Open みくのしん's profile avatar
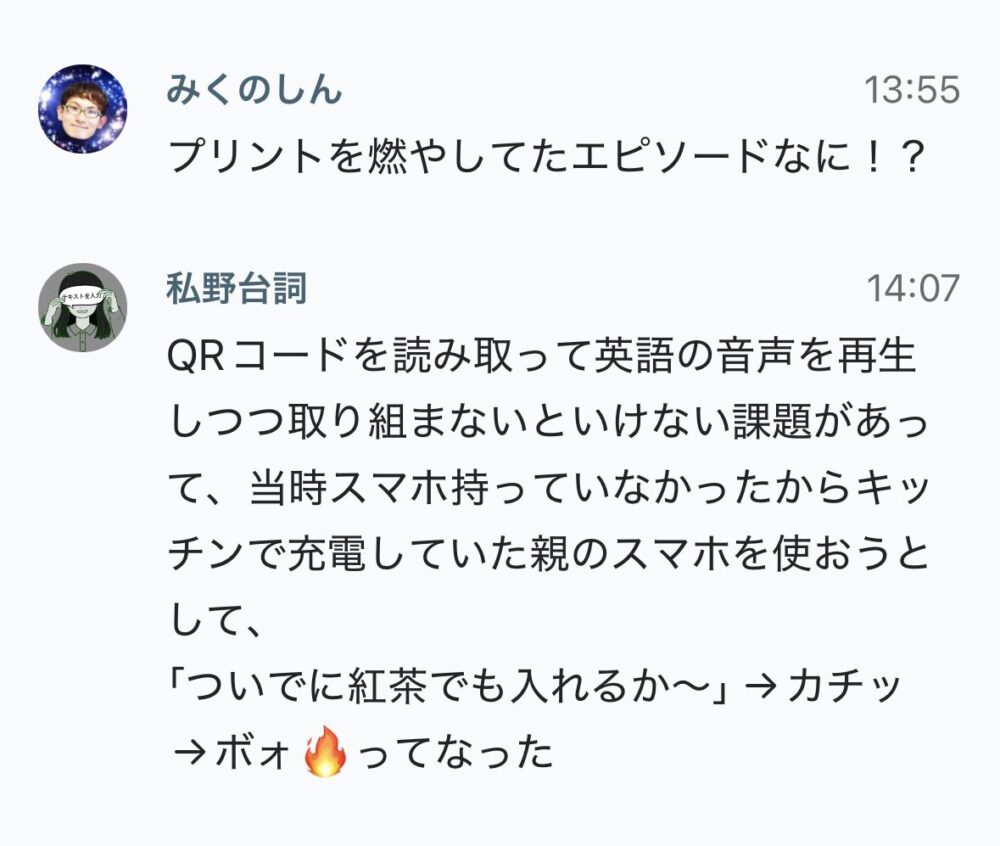This screenshot has width=1000, height=846. (82, 109)
